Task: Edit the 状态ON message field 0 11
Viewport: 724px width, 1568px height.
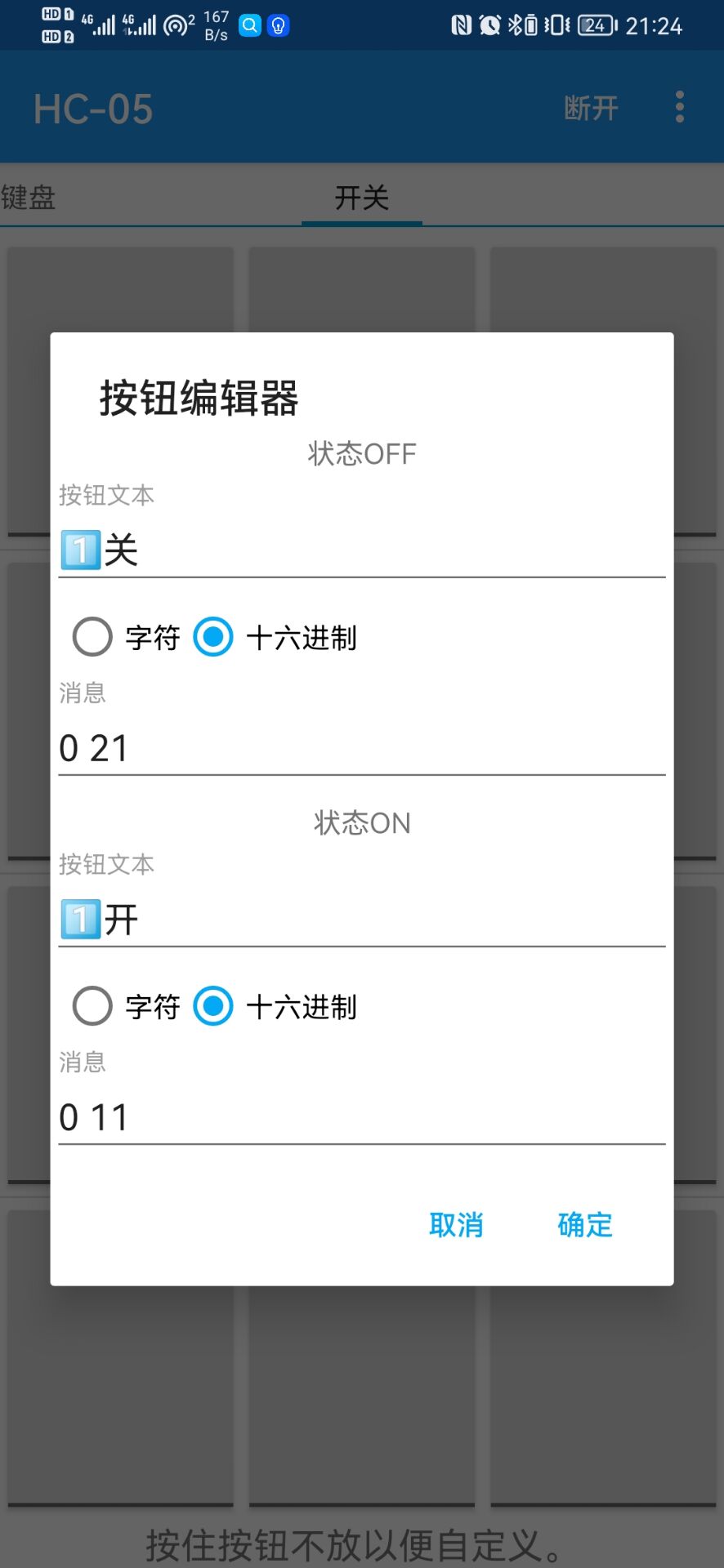Action: [x=361, y=1117]
